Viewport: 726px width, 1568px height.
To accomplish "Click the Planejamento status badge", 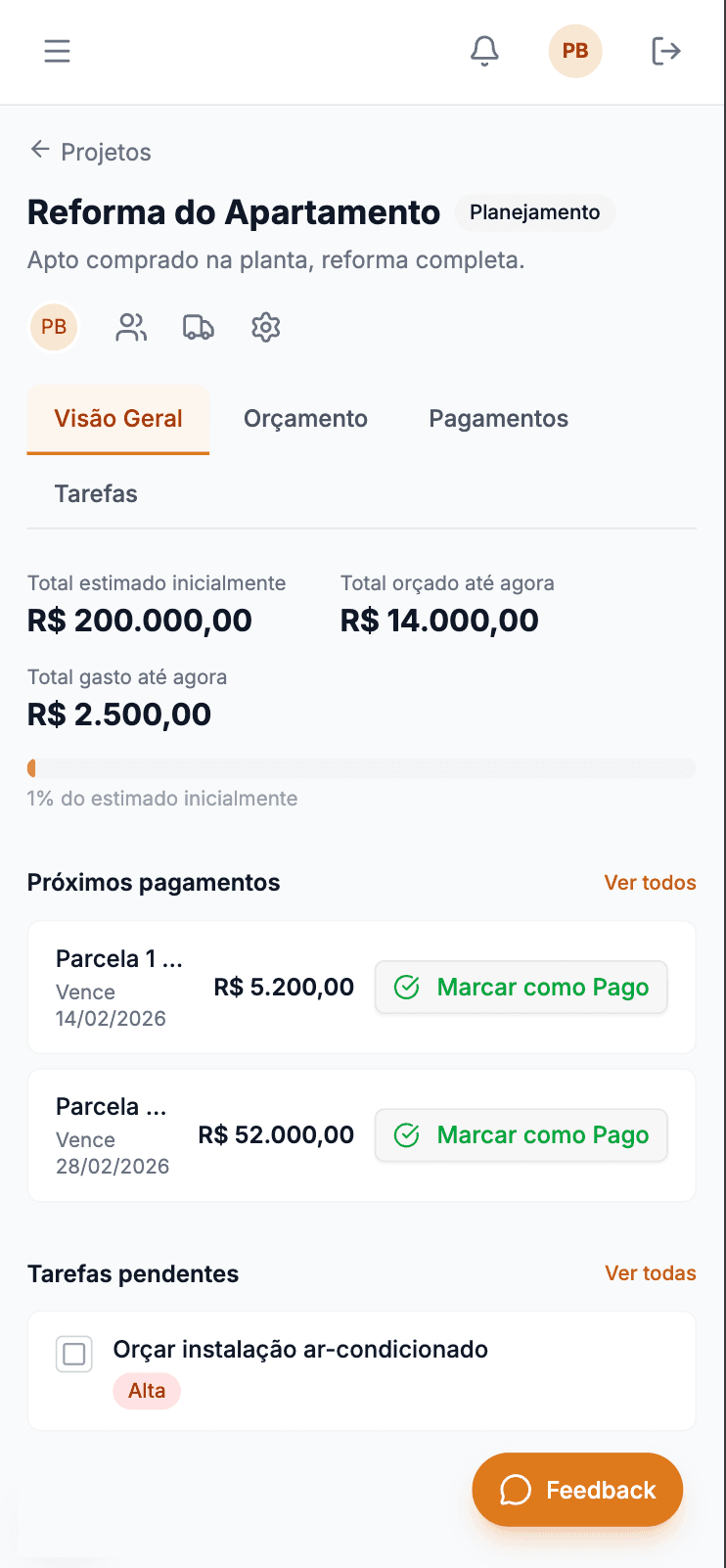I will (535, 211).
